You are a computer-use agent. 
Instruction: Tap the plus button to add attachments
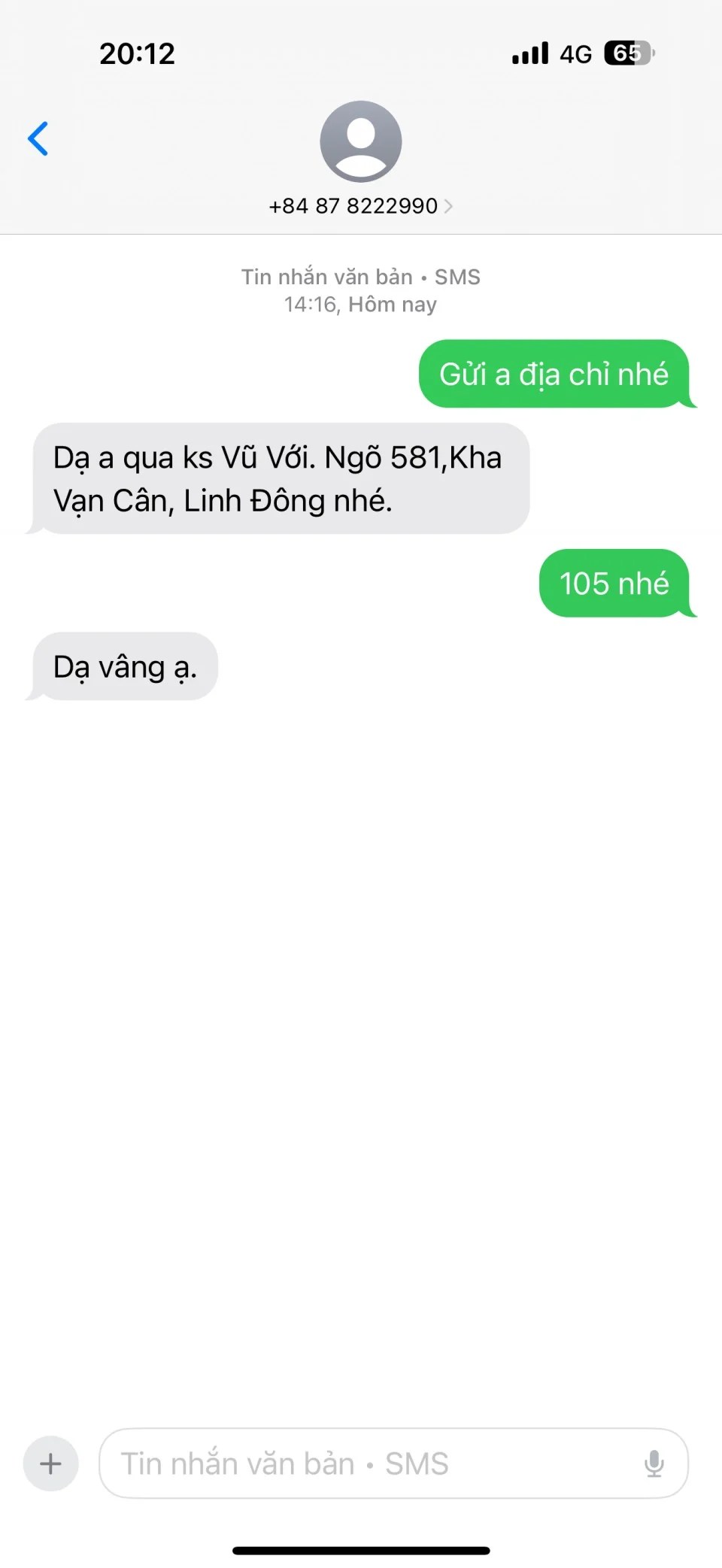[51, 1463]
